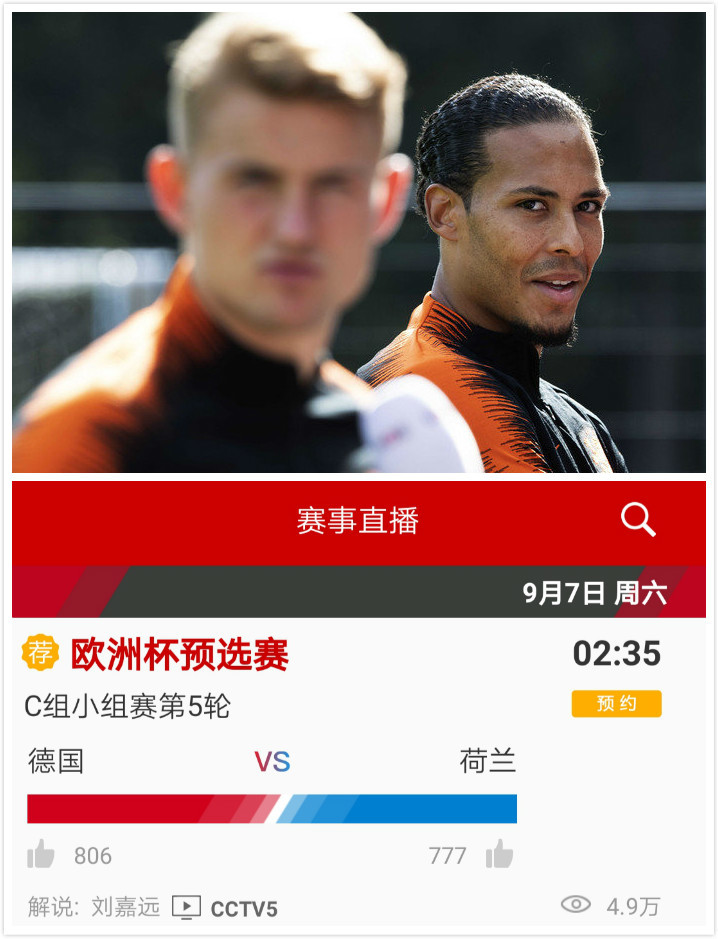Open search in the 赛事直播 header
The width and height of the screenshot is (718, 939).
[x=637, y=520]
